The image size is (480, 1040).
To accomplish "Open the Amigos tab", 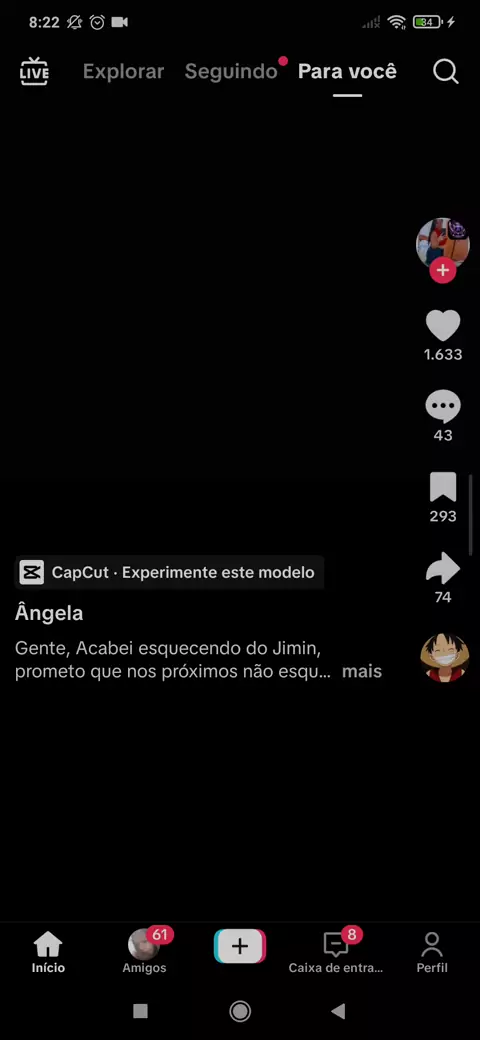I will pos(145,952).
